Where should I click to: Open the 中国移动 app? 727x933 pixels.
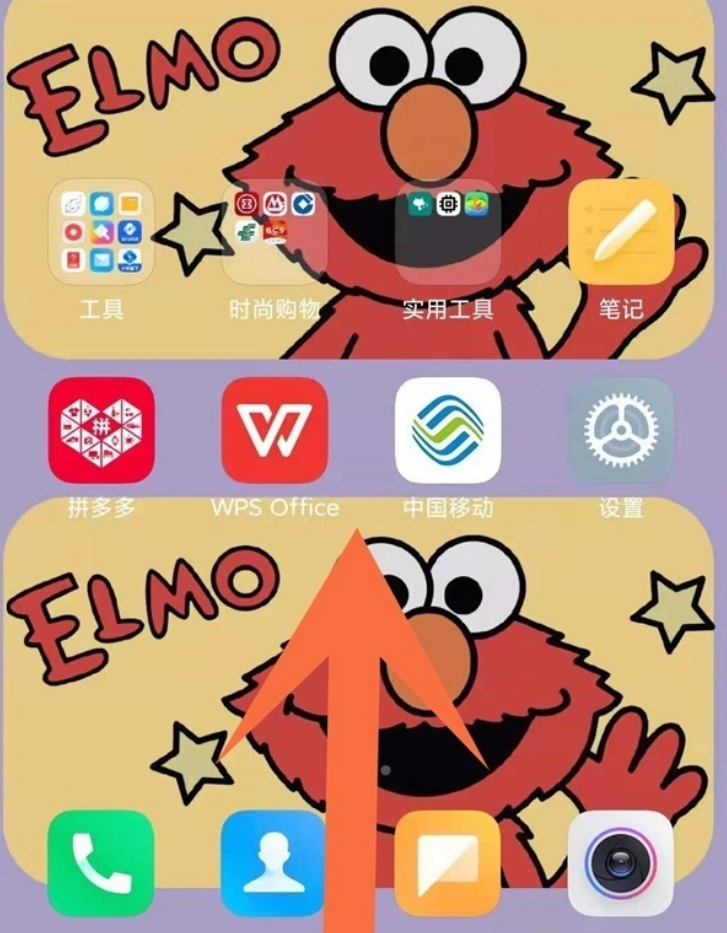click(x=447, y=430)
